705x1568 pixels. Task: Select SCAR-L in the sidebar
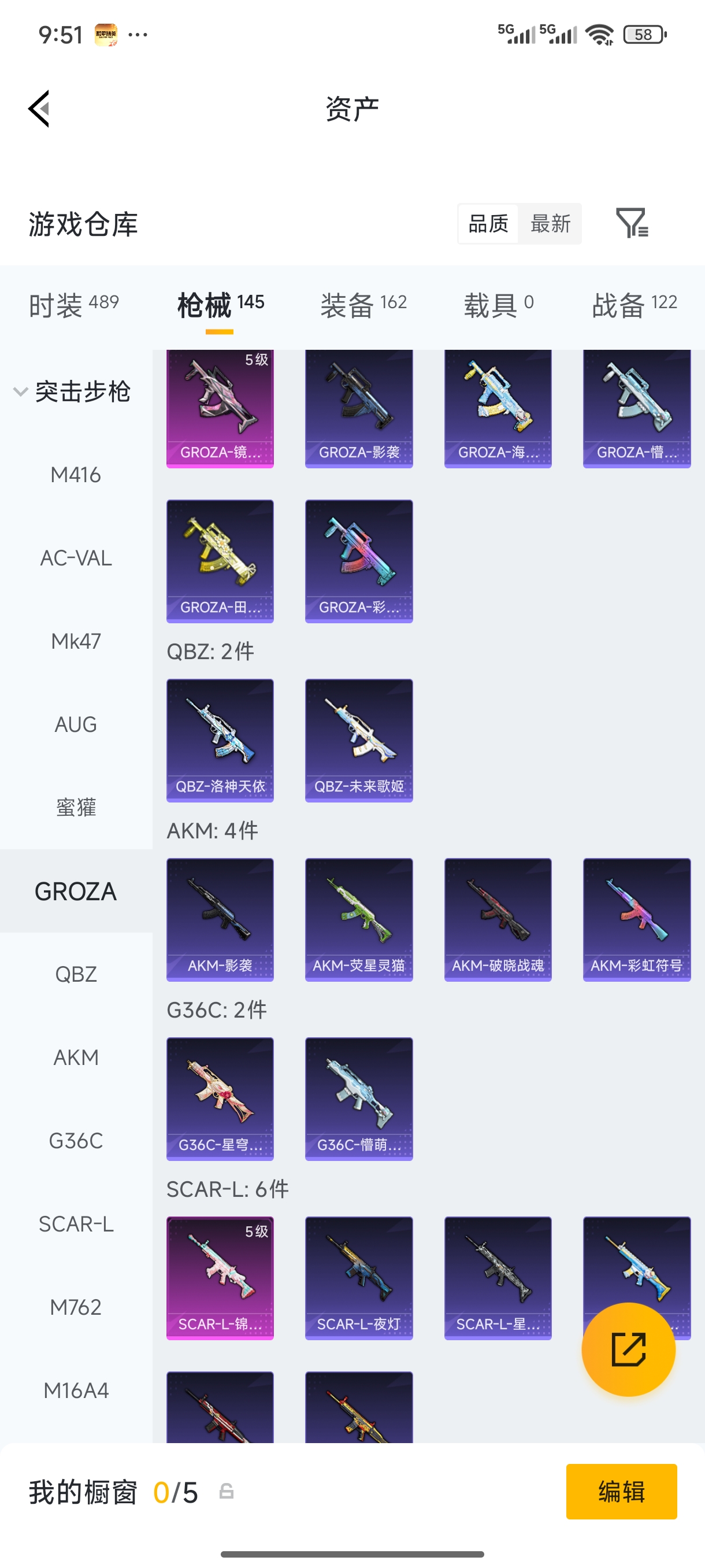point(76,1223)
